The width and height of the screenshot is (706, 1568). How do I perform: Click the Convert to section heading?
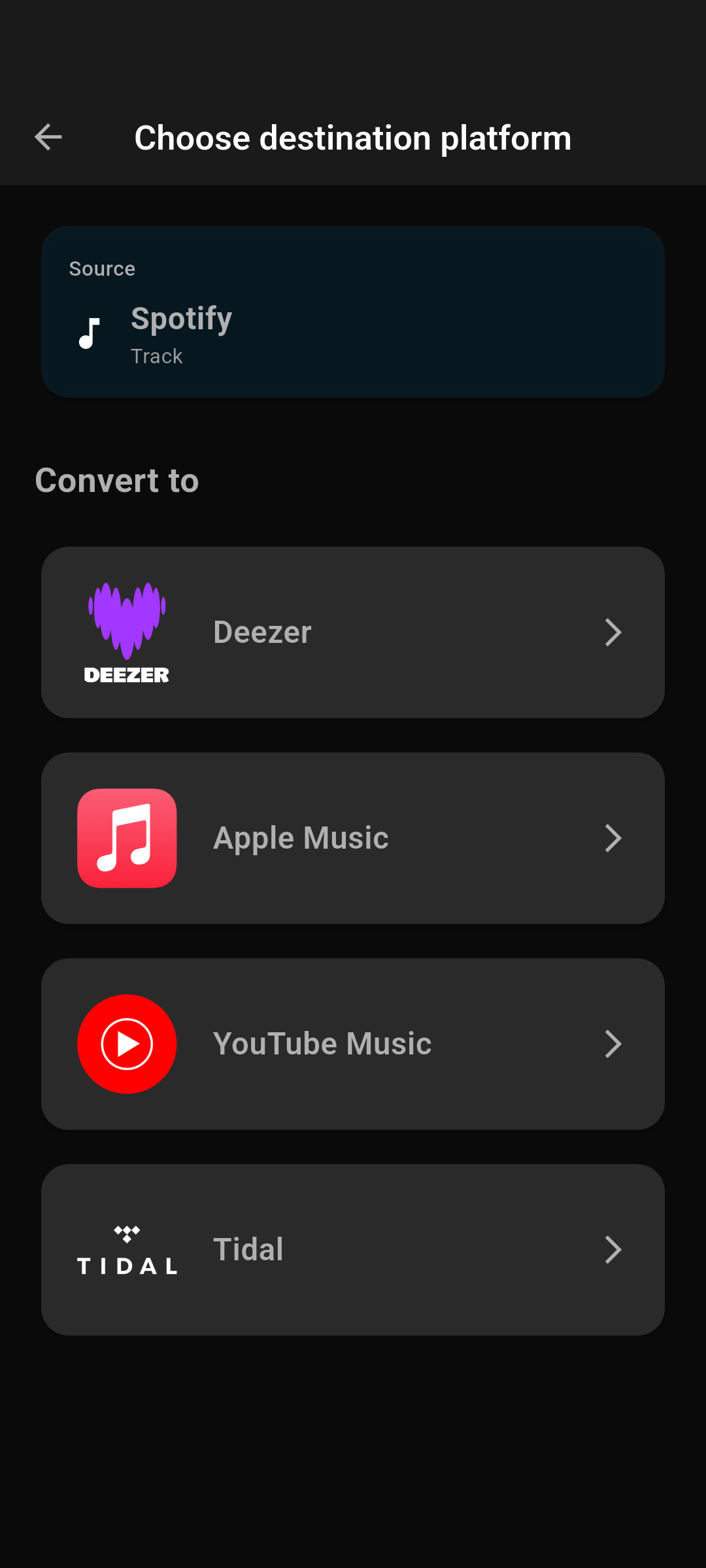coord(117,480)
